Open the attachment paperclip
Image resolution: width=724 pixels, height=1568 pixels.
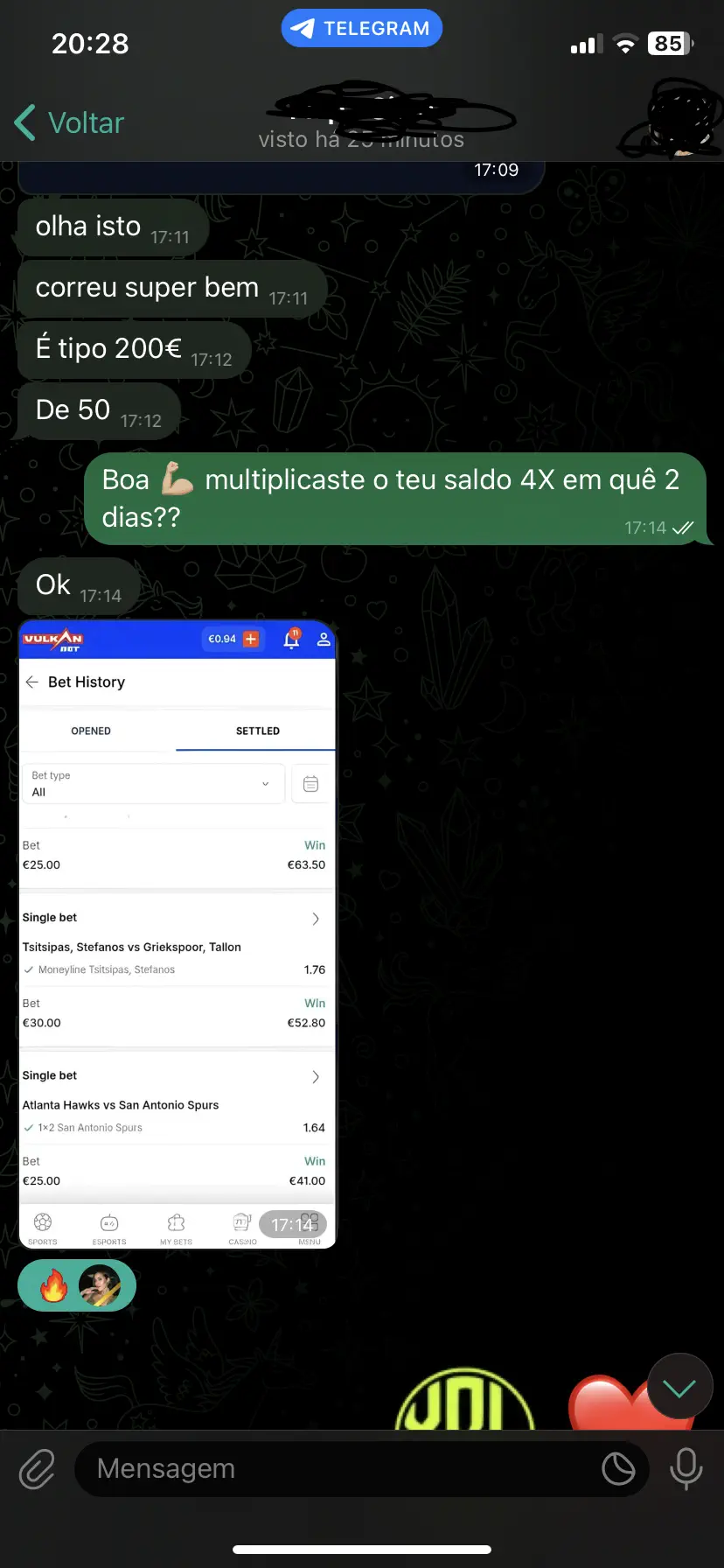tap(37, 1469)
